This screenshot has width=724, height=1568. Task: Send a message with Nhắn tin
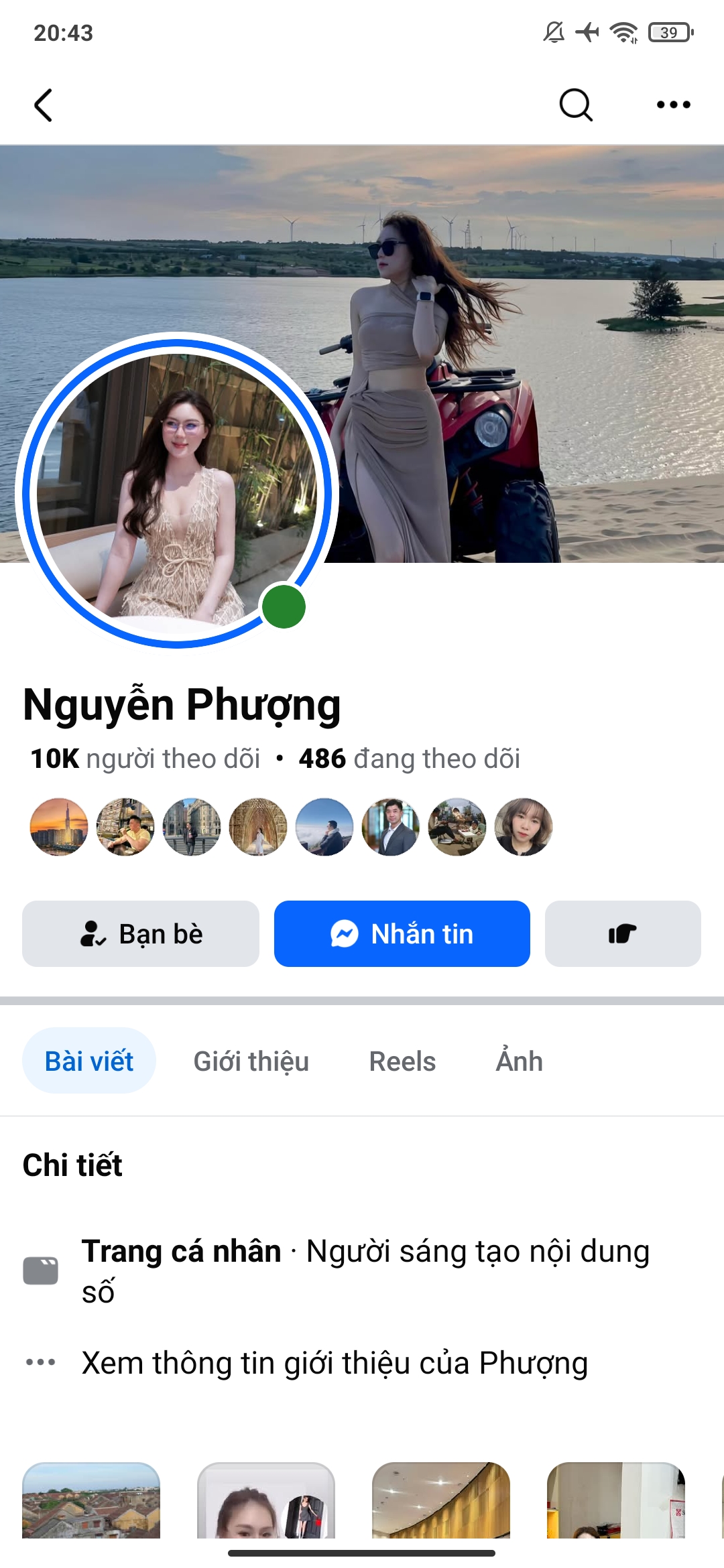point(402,933)
